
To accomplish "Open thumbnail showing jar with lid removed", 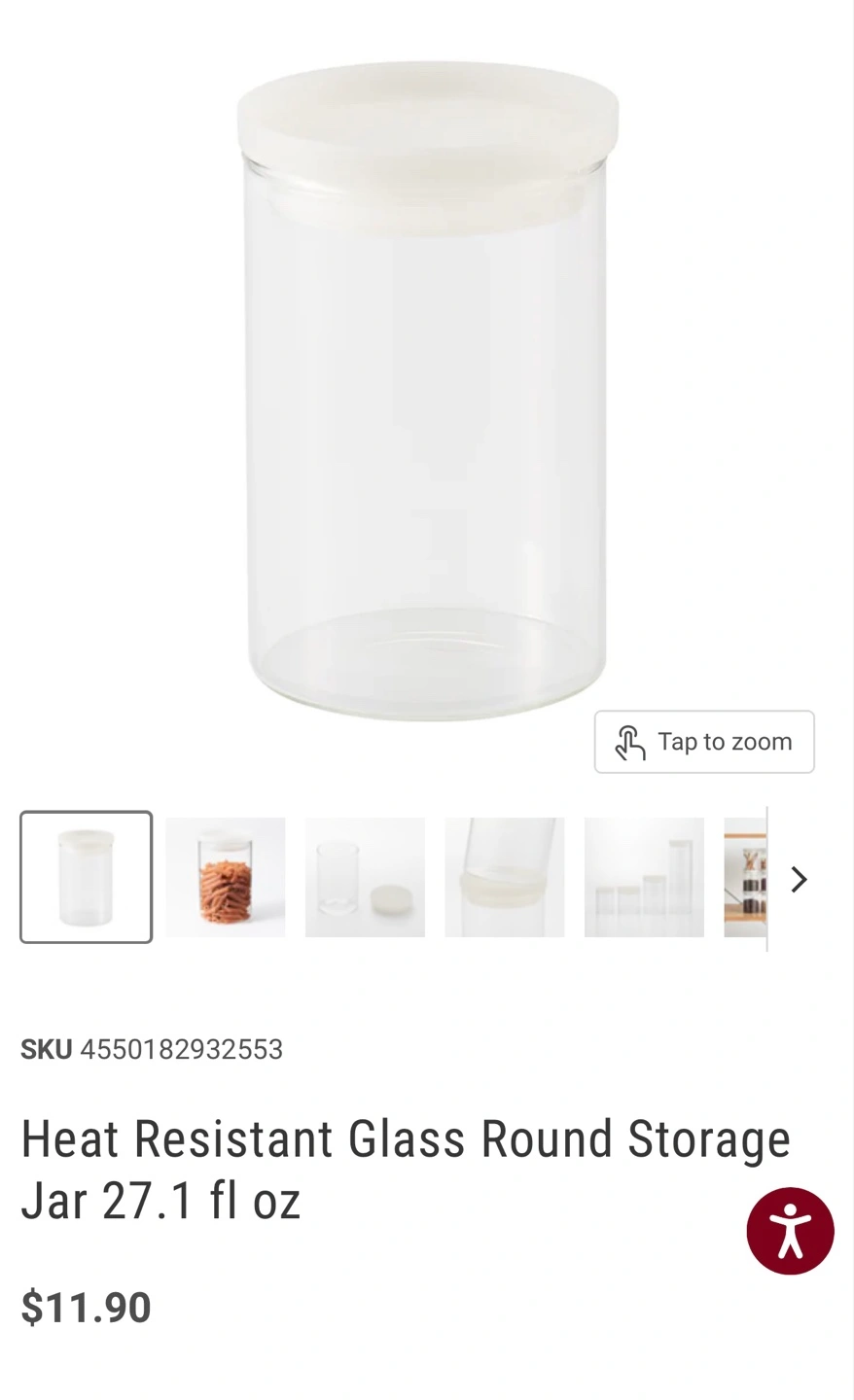I will tap(365, 877).
